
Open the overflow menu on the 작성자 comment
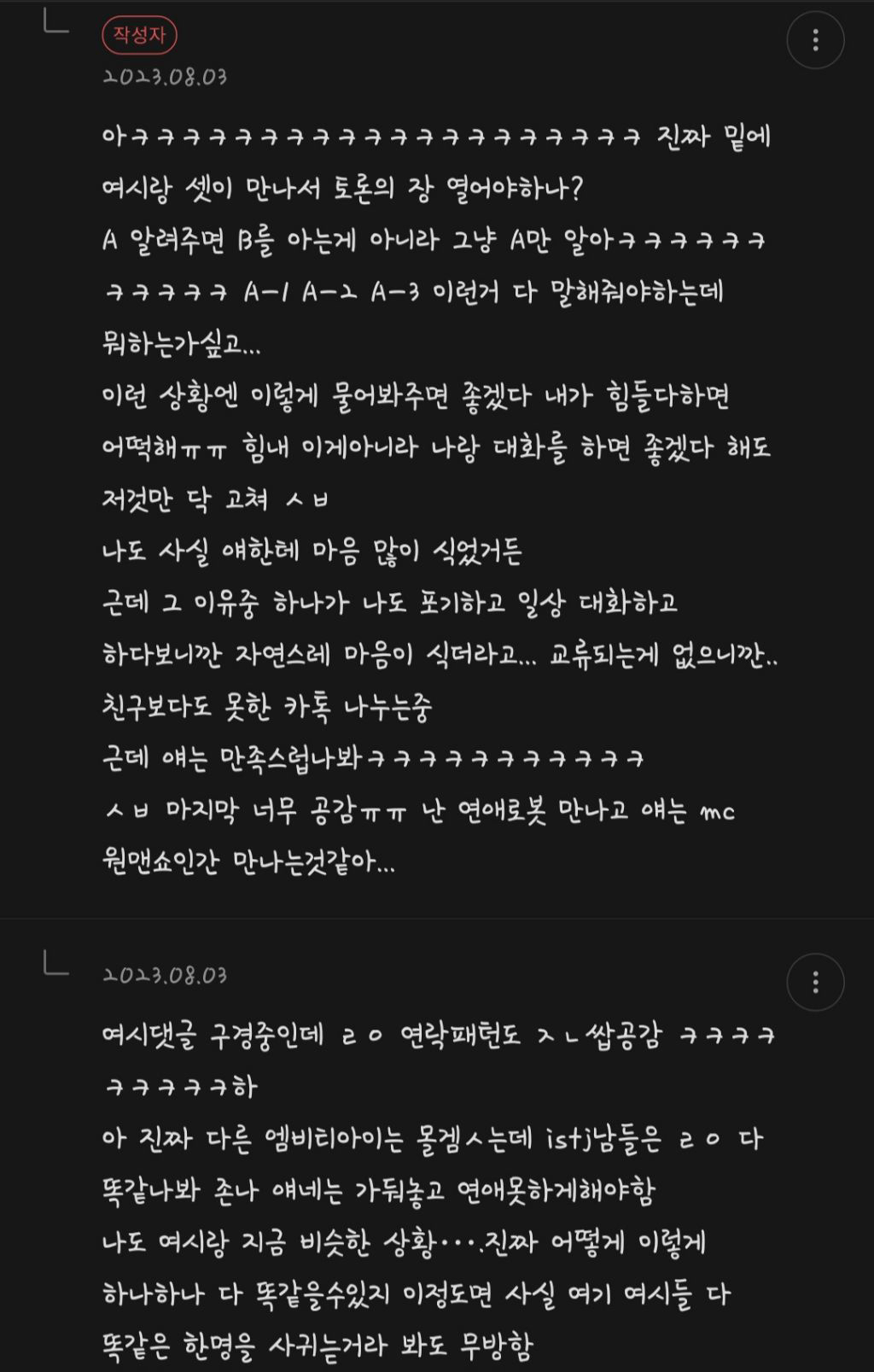coord(815,40)
